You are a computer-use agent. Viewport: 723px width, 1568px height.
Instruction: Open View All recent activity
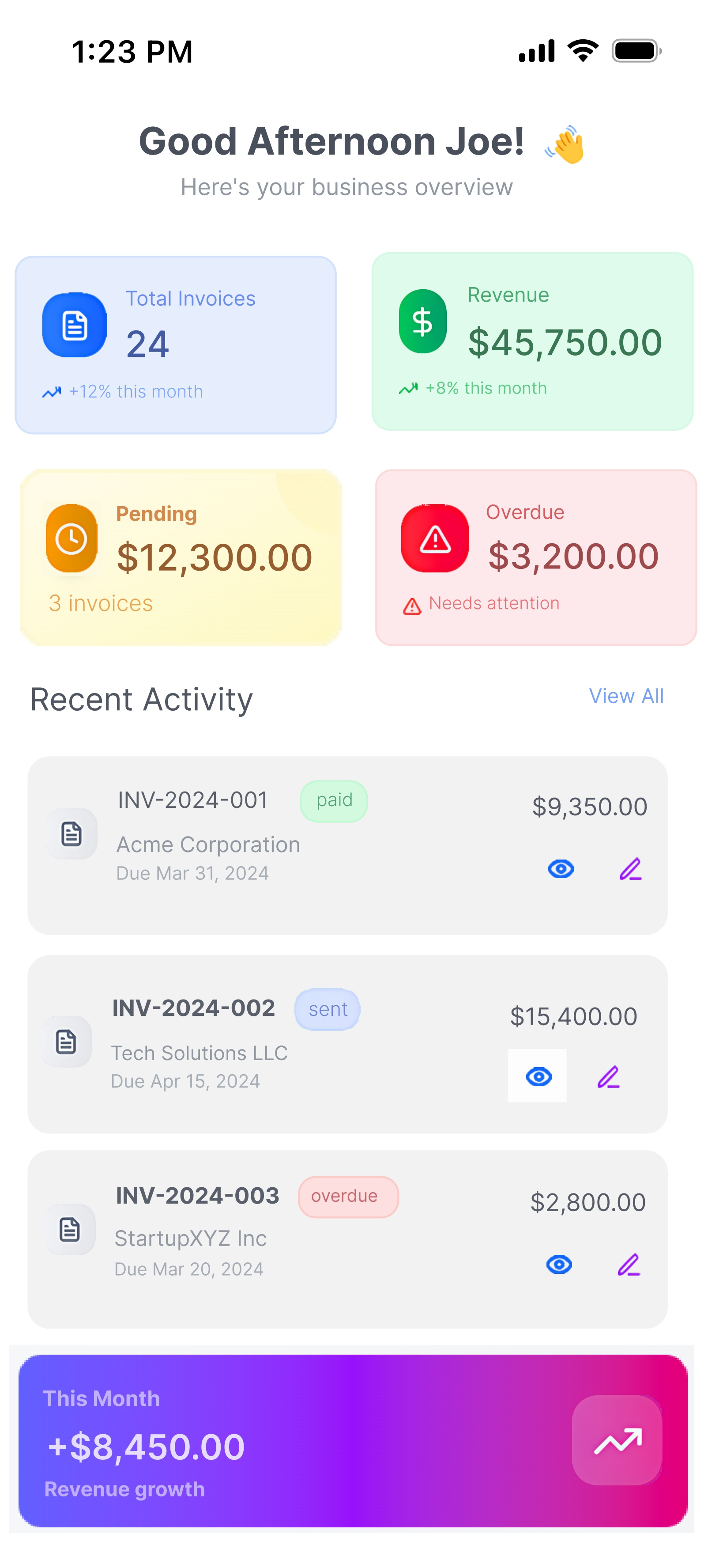coord(626,696)
